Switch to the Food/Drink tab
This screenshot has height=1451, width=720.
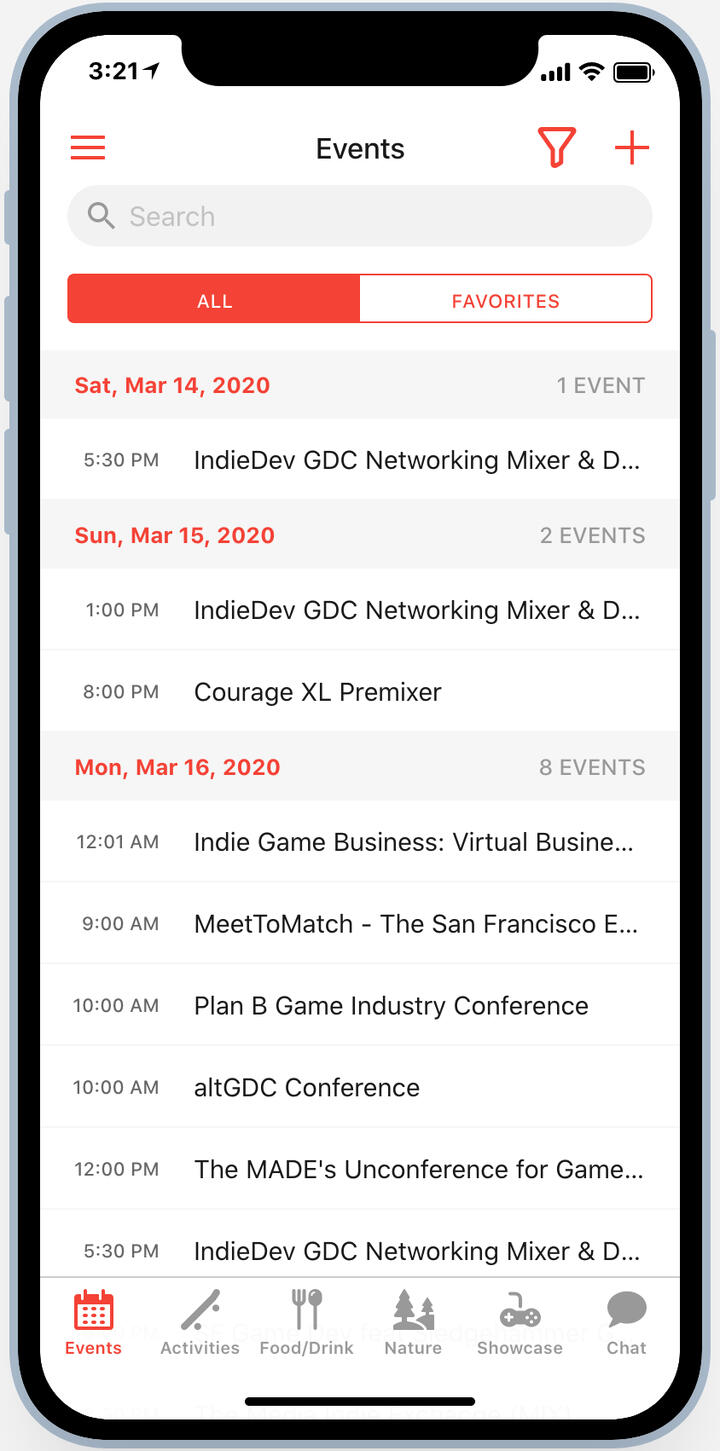click(306, 1322)
